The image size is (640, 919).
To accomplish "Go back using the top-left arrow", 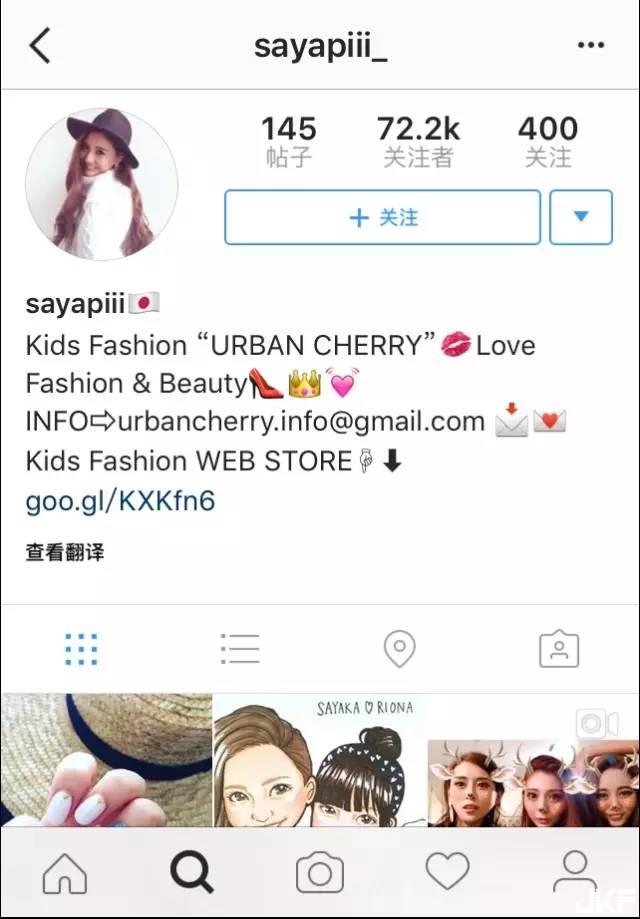I will tap(40, 46).
